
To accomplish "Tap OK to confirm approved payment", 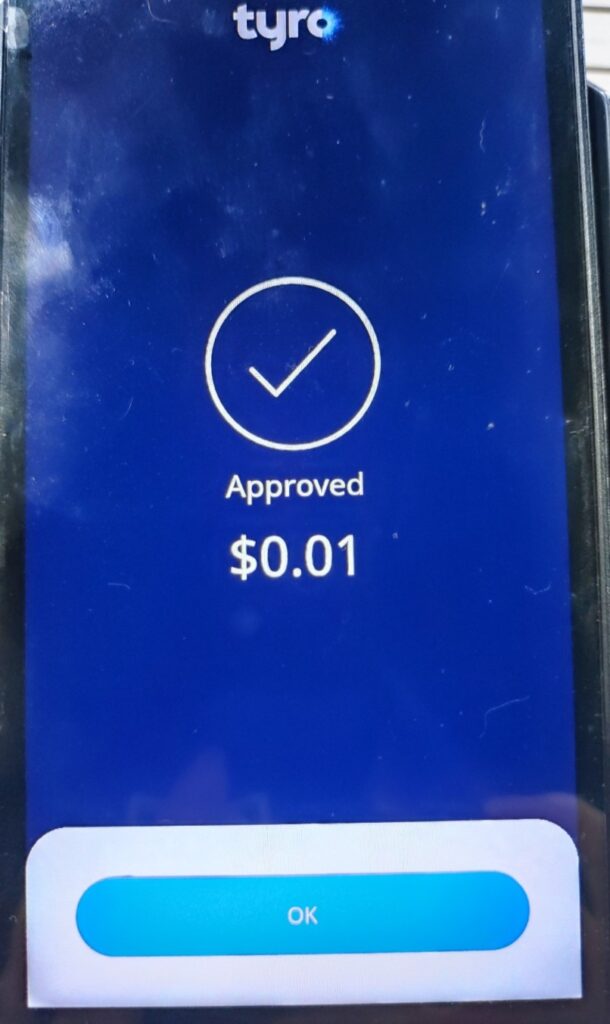I will coord(302,914).
